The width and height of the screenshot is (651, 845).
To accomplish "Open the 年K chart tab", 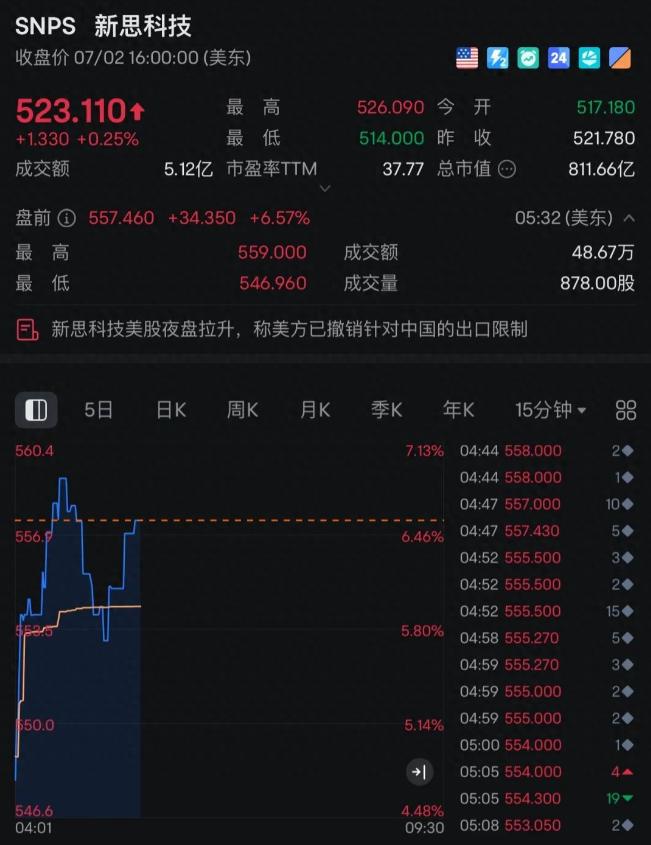I will pos(459,410).
